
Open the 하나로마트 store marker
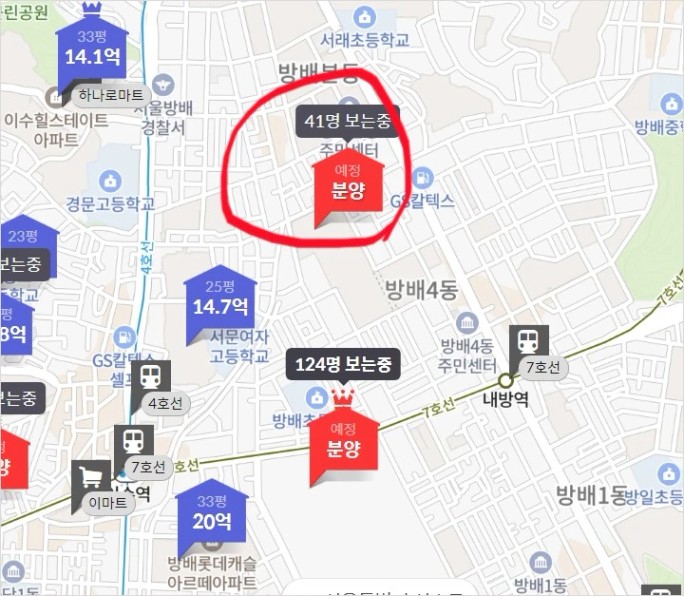coord(54,98)
